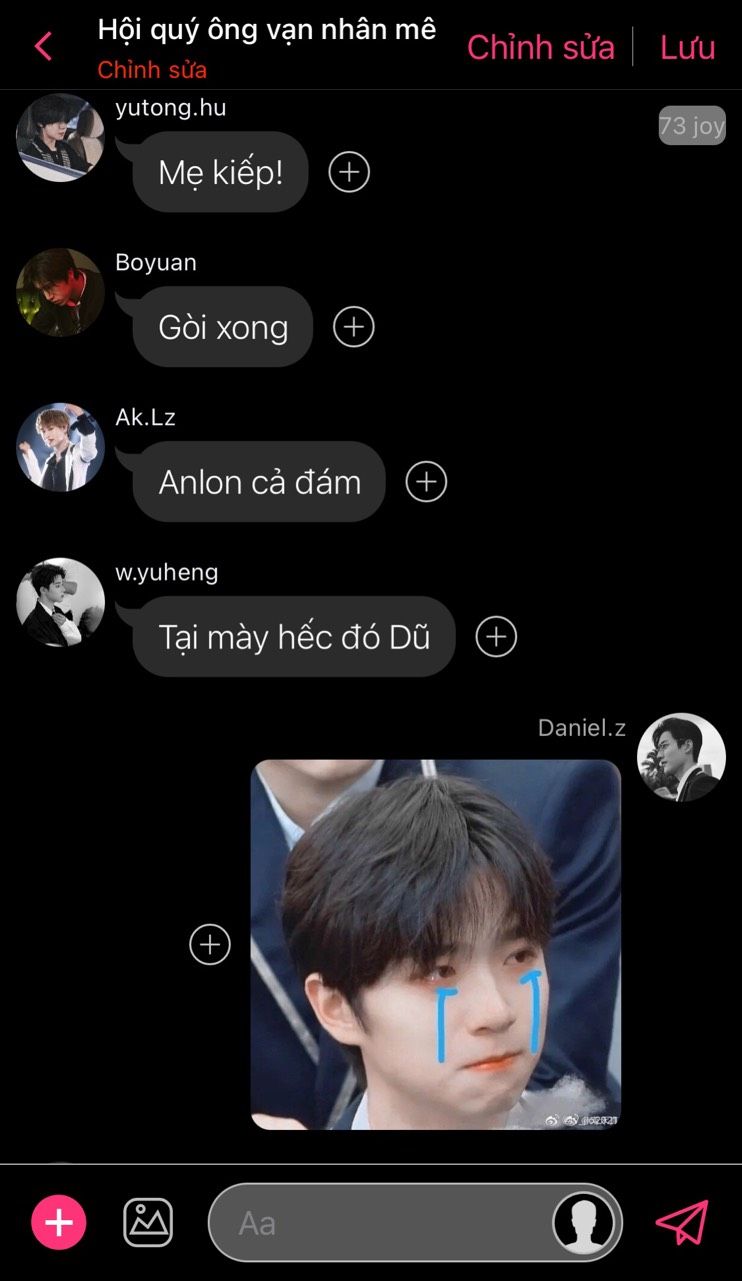The height and width of the screenshot is (1281, 742).
Task: Tap plus beside "Tại mày hếc đó Dũ"
Action: 496,637
